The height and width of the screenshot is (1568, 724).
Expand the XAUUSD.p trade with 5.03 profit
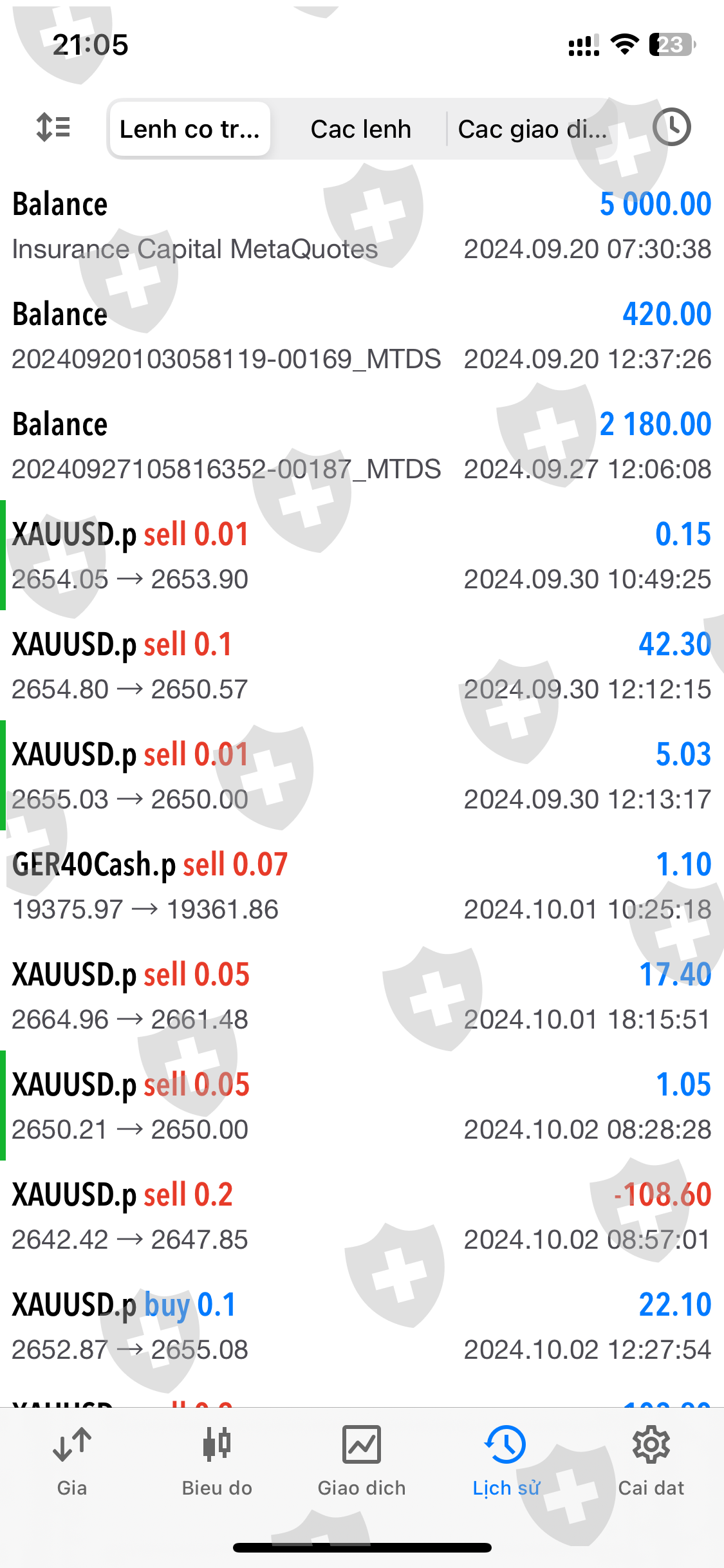click(x=362, y=776)
